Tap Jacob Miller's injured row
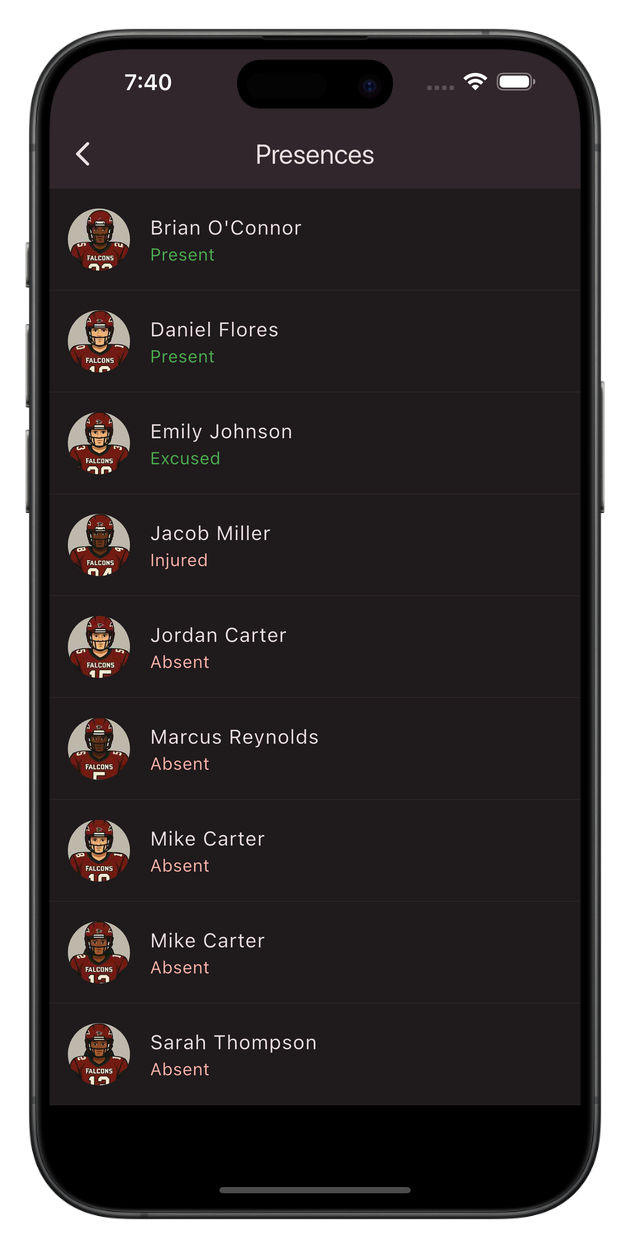 [x=314, y=546]
